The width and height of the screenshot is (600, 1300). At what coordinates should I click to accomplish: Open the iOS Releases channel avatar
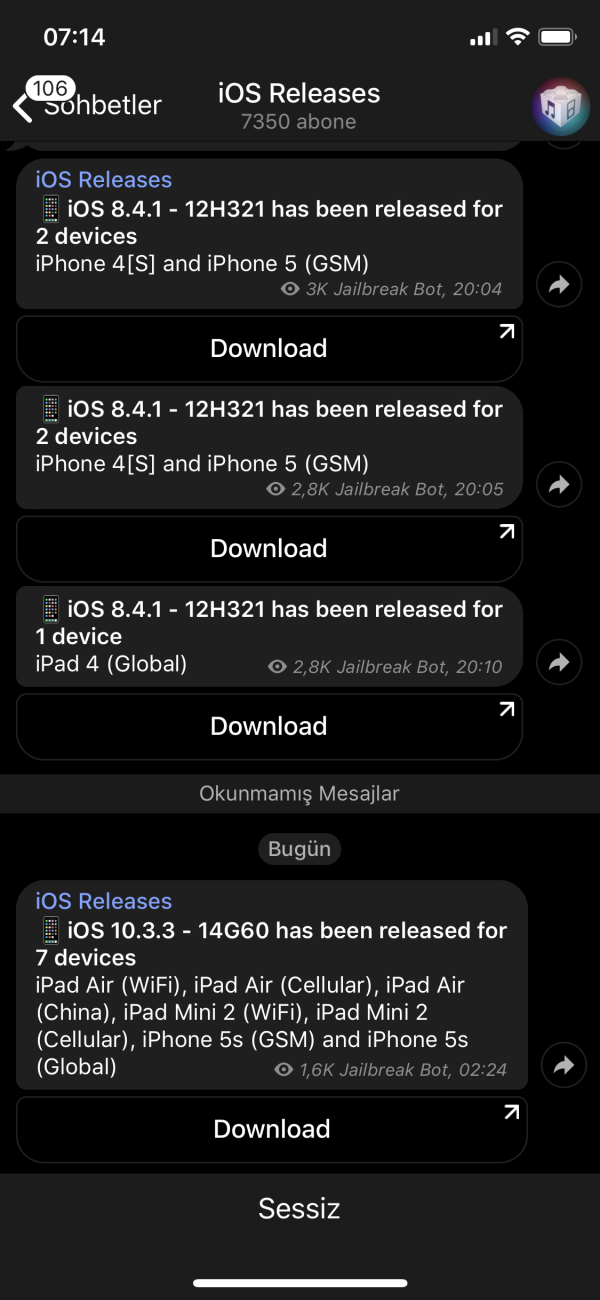click(559, 106)
